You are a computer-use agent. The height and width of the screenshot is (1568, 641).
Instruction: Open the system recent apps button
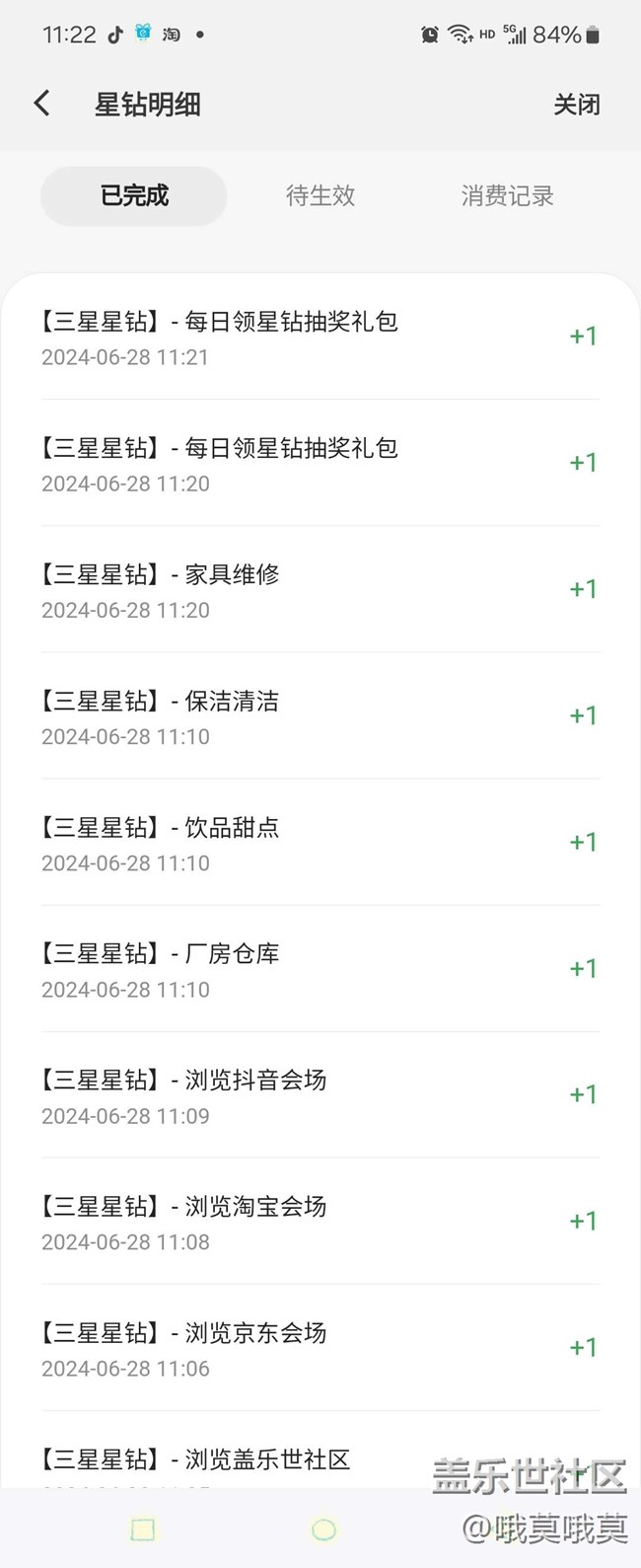(x=143, y=1530)
